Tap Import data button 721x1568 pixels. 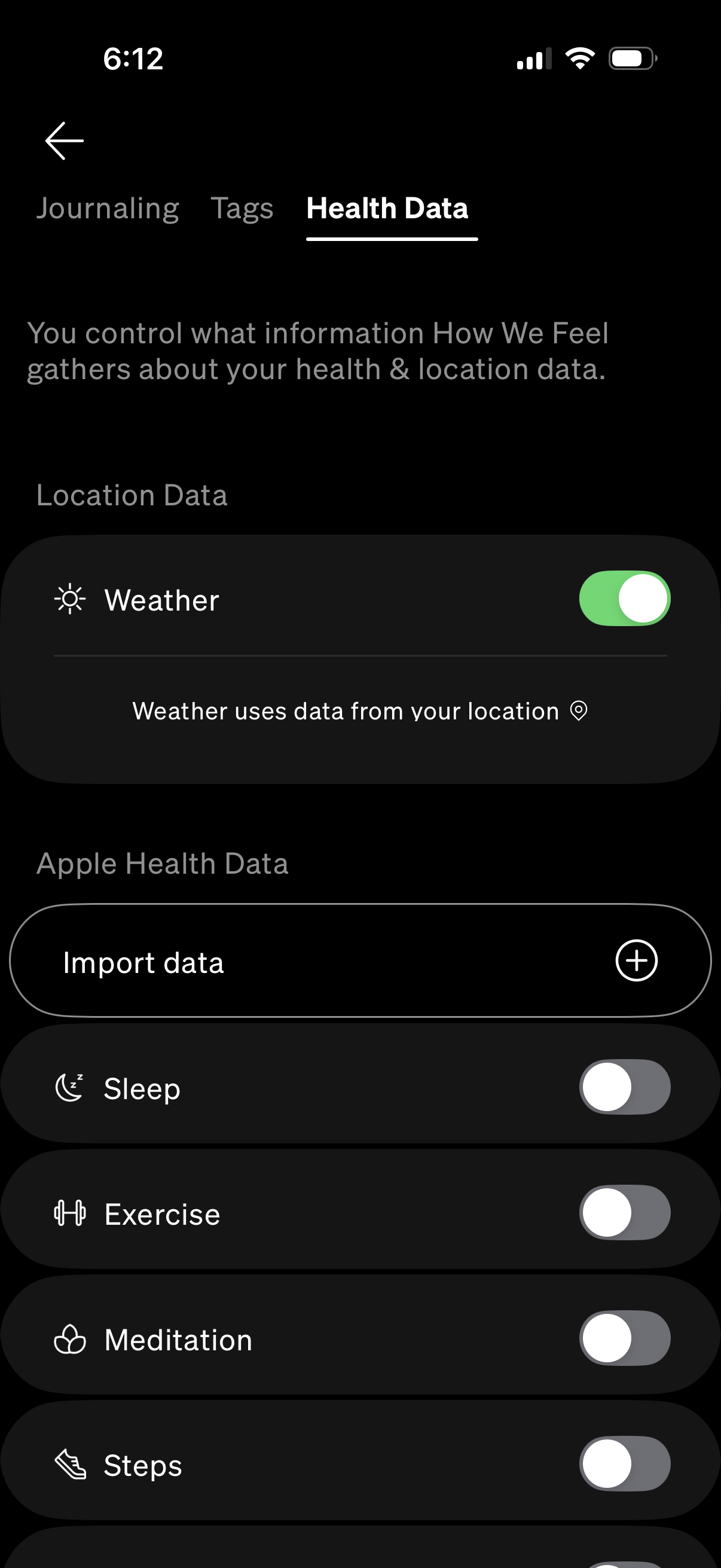pos(360,961)
